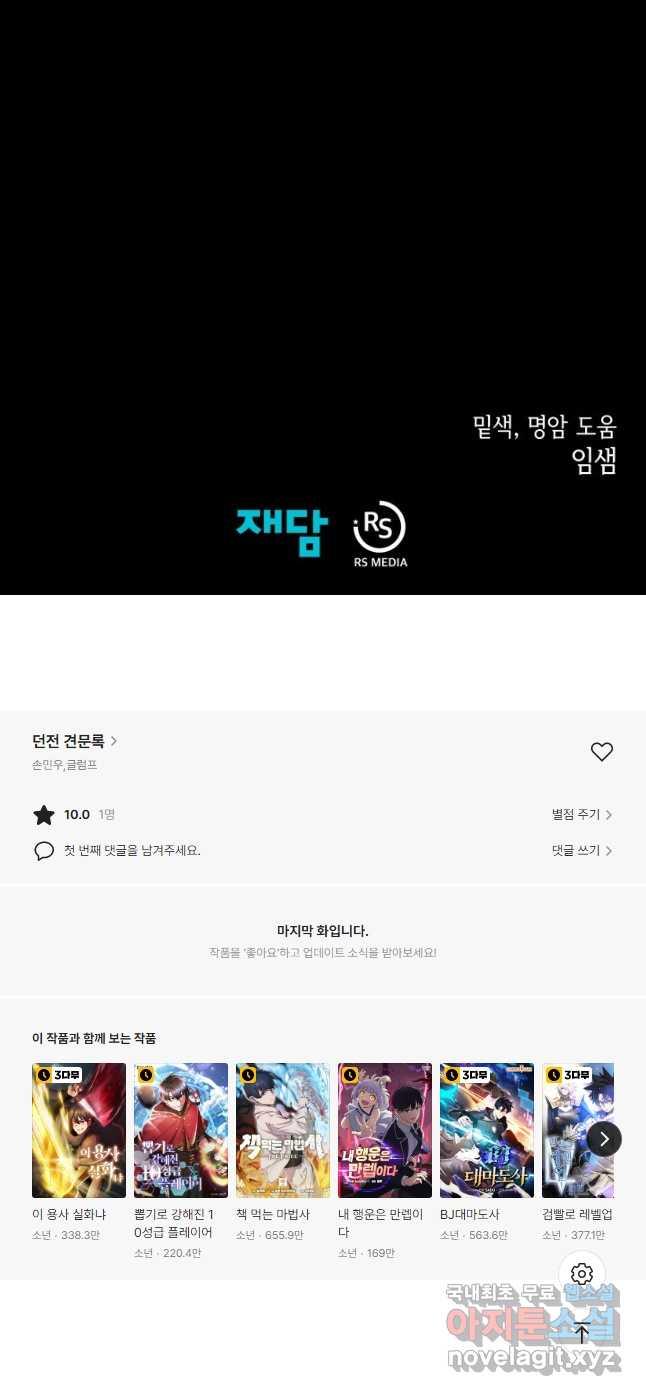Open the BJ대마도사 webtoon

487,1130
